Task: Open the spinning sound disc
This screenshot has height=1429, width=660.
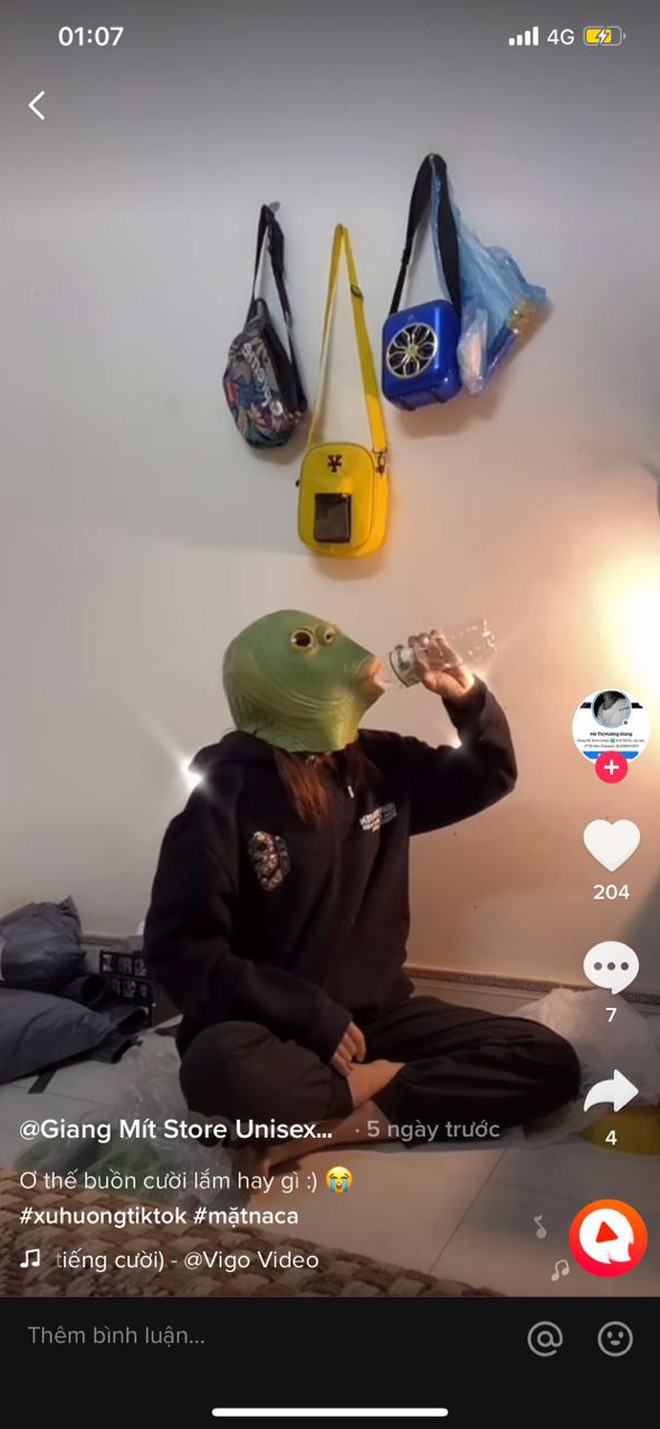Action: [x=607, y=1237]
